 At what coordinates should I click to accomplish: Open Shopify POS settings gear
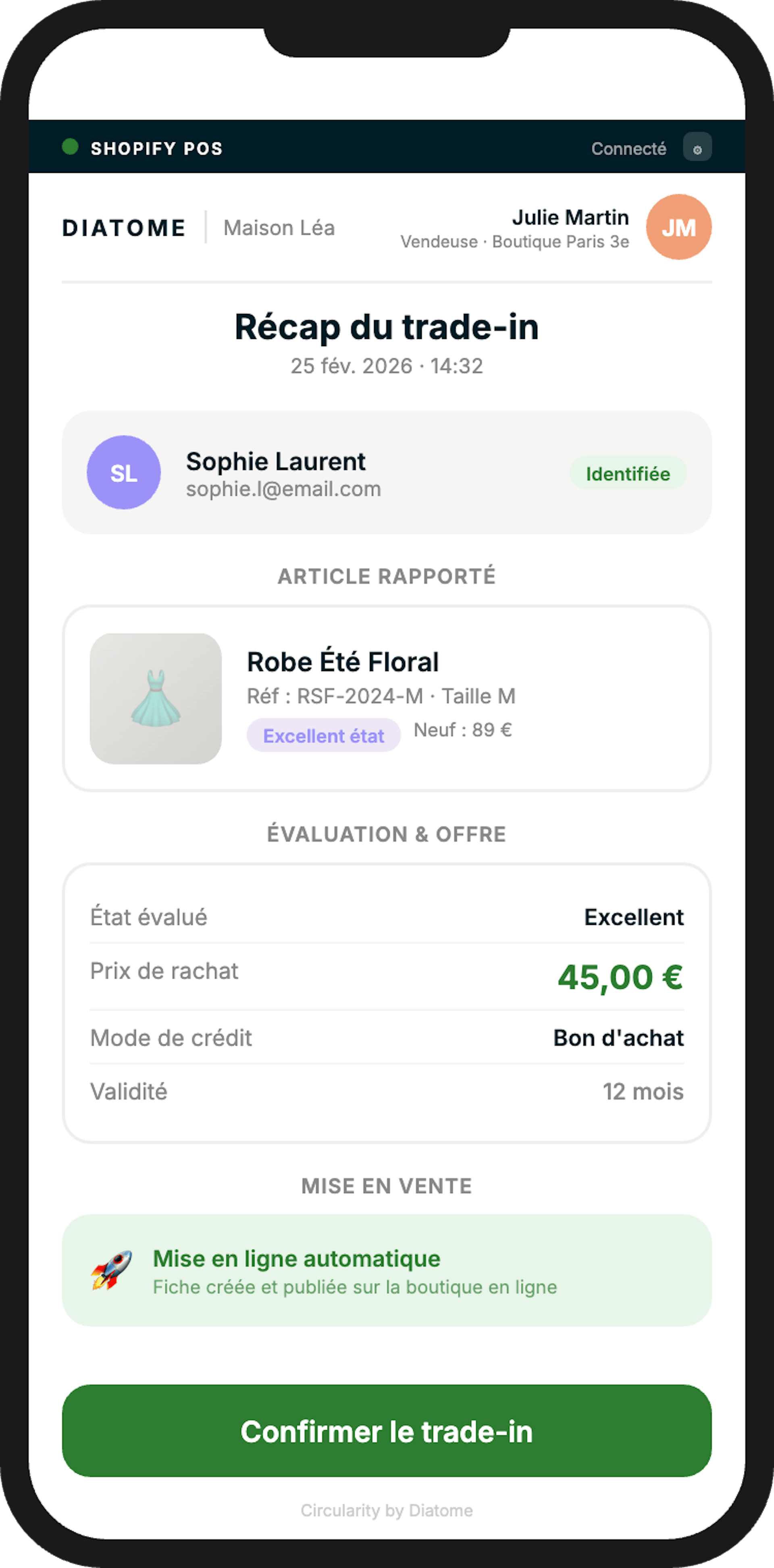click(x=697, y=148)
